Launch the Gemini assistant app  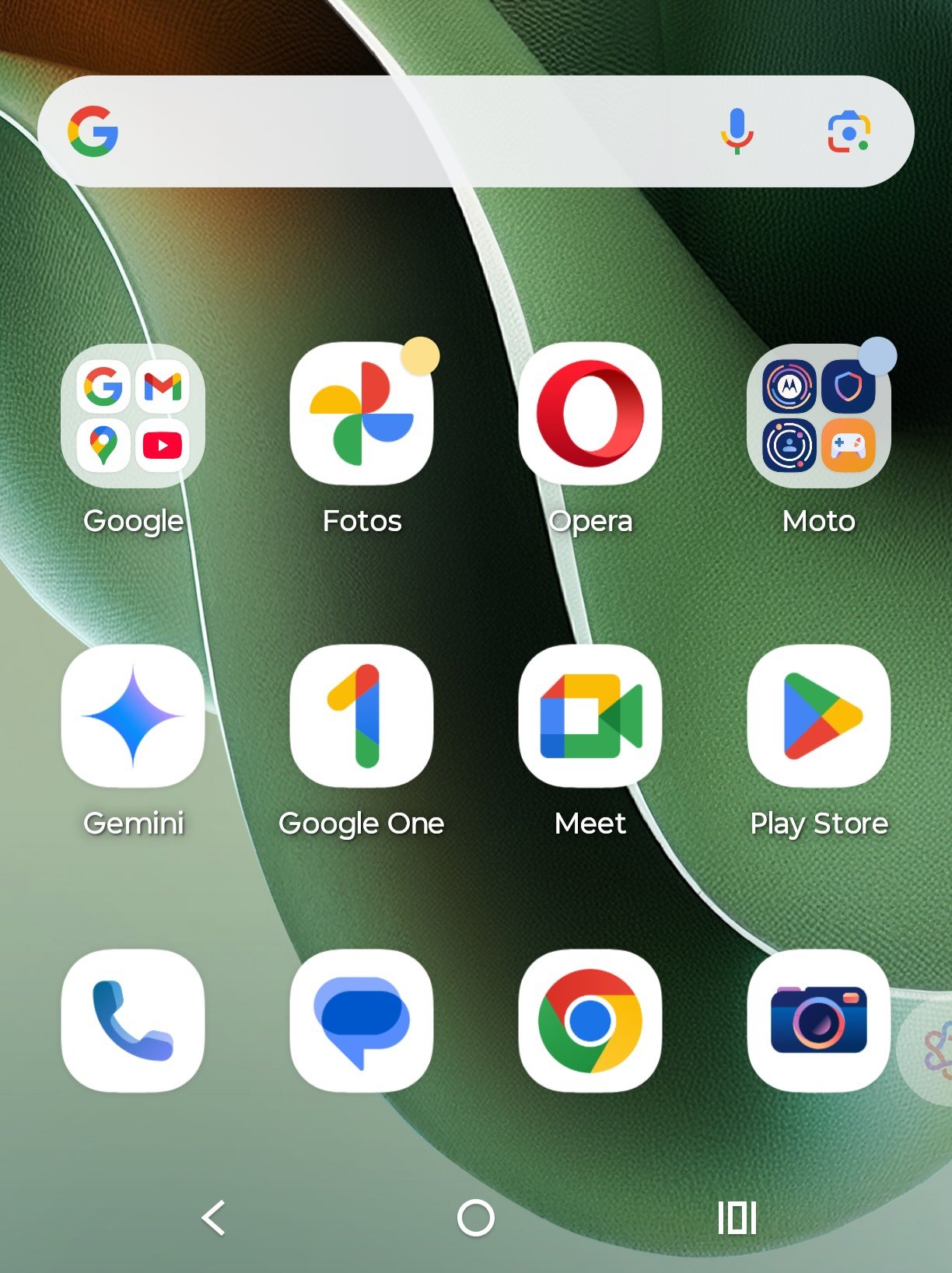click(133, 716)
